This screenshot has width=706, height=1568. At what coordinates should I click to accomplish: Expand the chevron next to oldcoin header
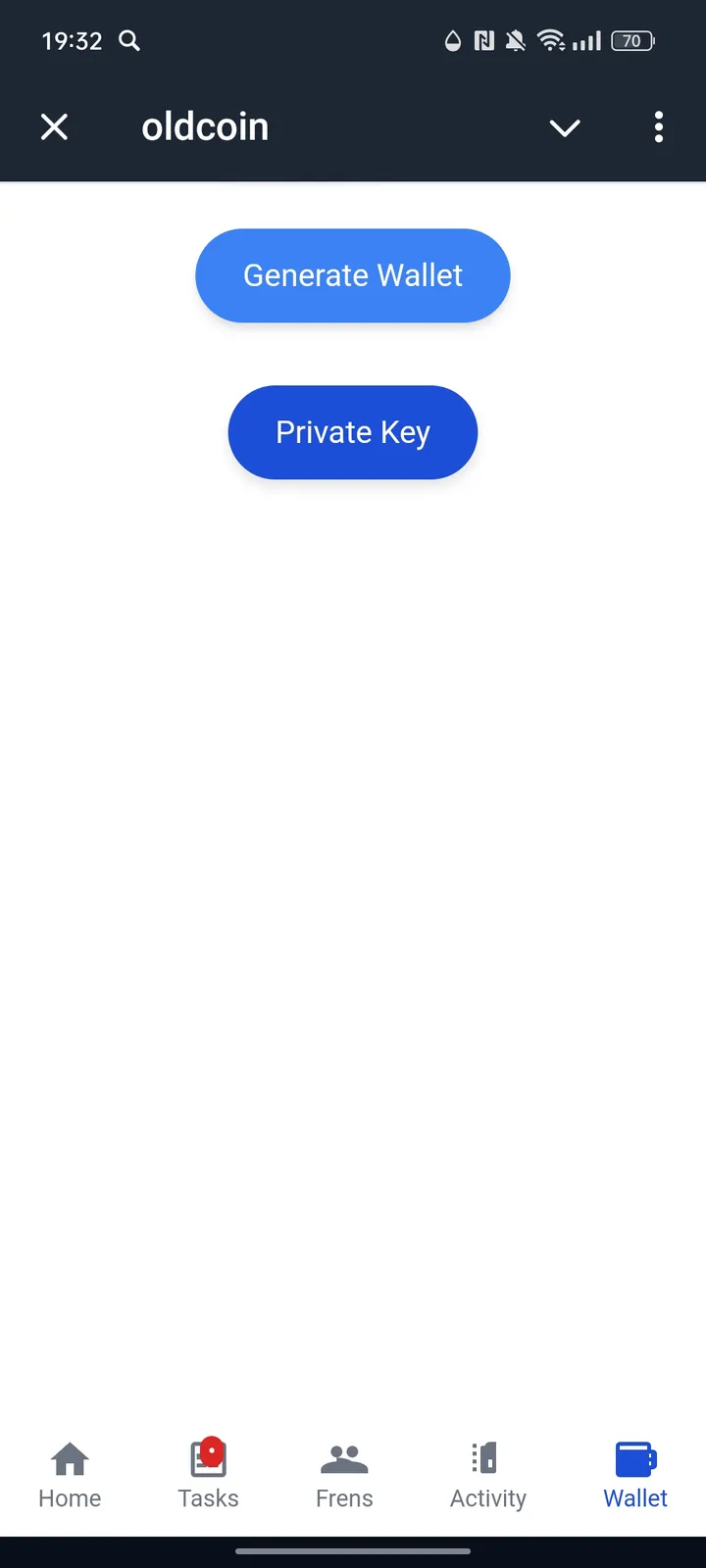click(x=565, y=128)
